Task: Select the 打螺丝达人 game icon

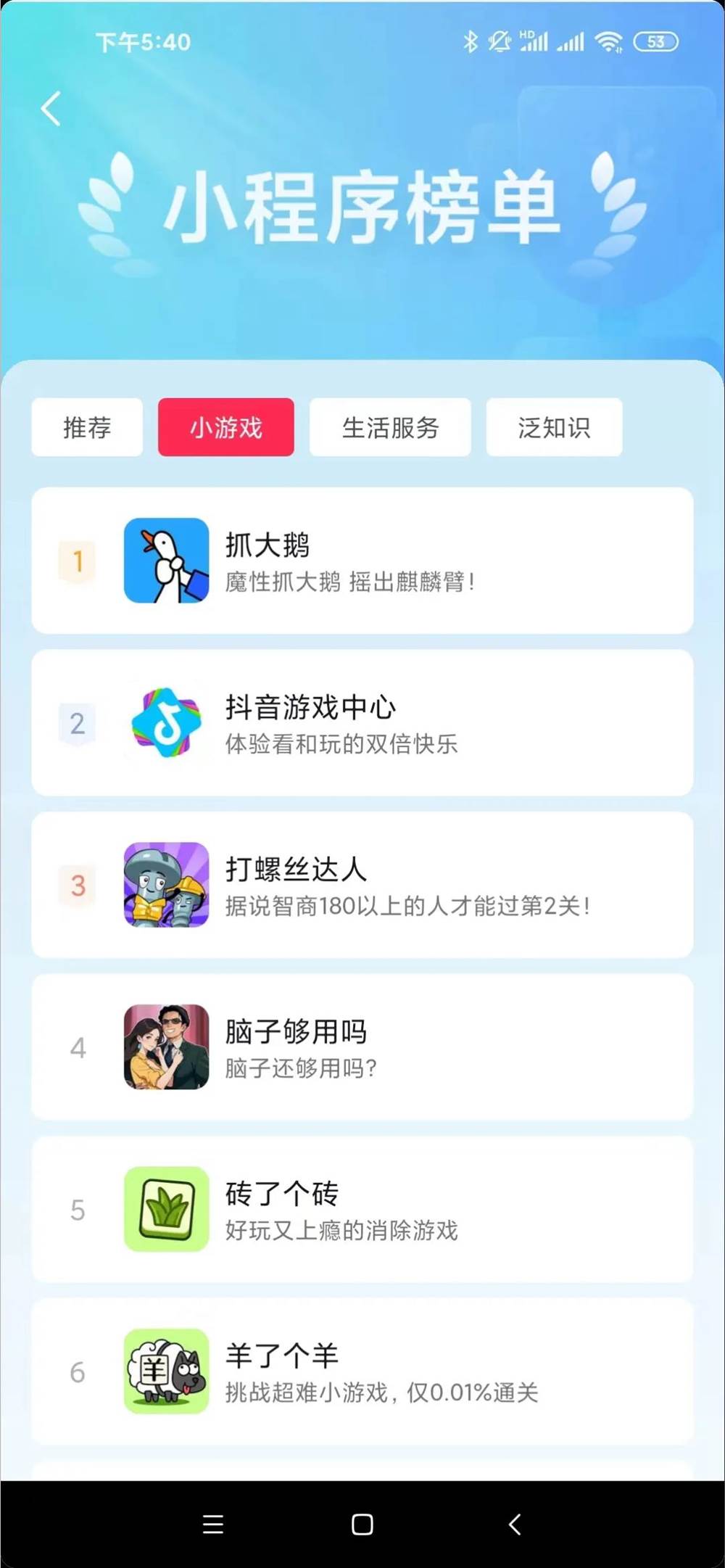Action: pos(165,886)
